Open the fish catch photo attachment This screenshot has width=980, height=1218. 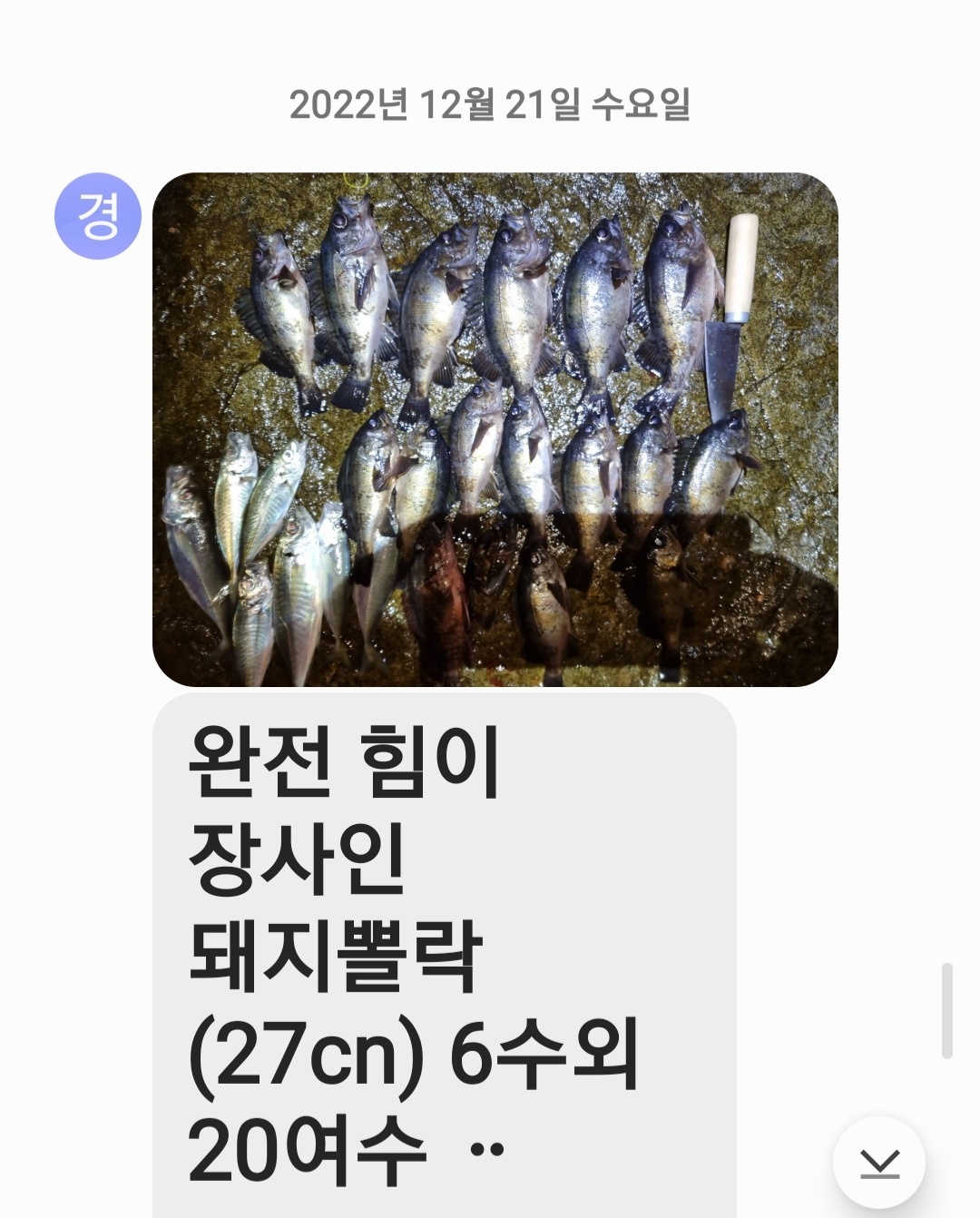[495, 429]
